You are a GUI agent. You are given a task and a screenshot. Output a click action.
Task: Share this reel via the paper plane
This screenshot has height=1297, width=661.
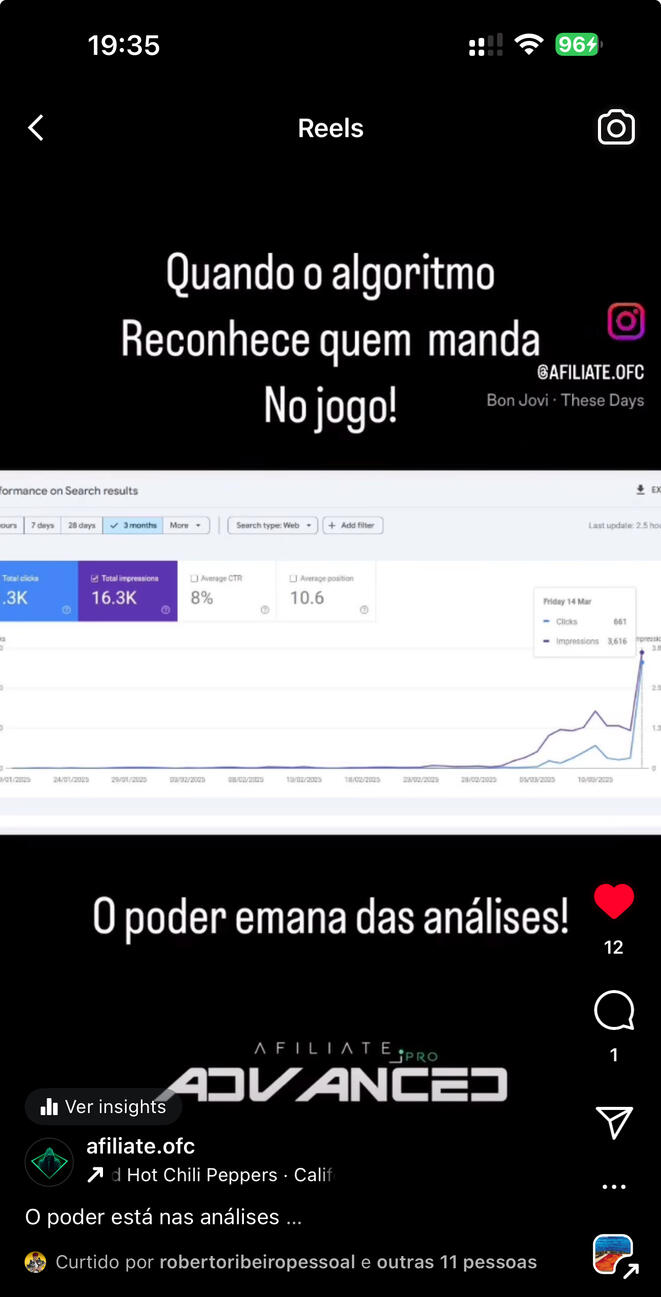[x=613, y=1123]
